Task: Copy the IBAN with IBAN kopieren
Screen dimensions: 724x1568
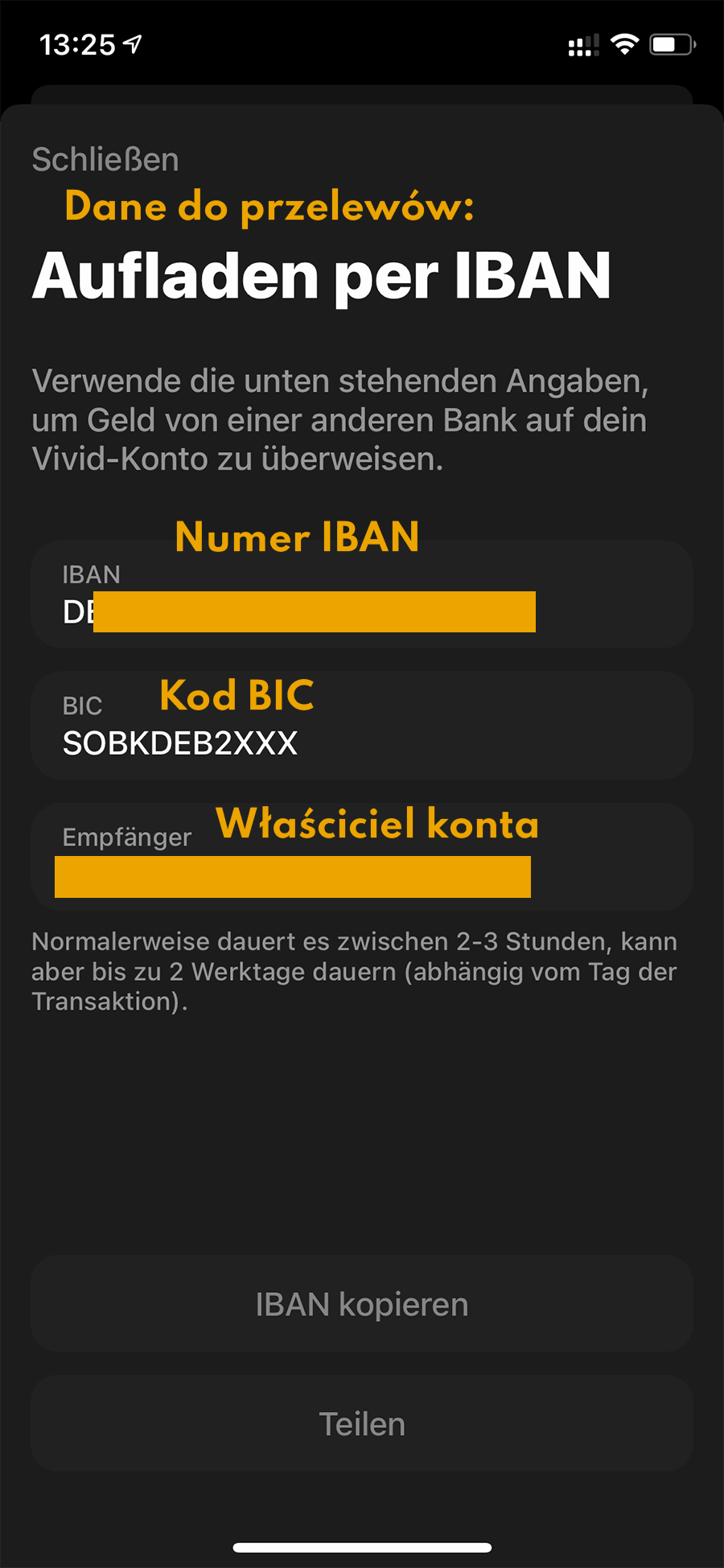Action: coord(362,1304)
